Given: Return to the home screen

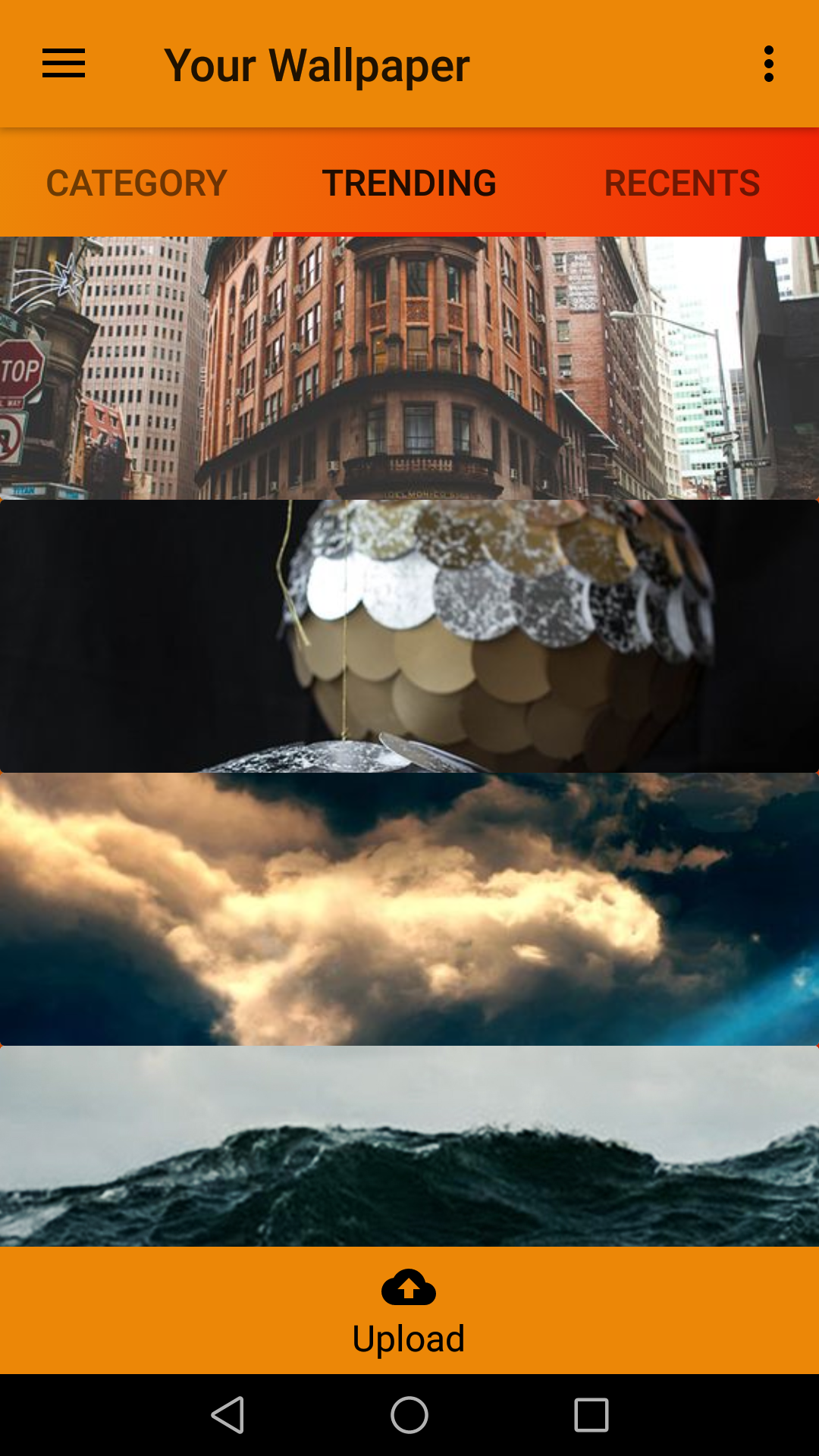Looking at the screenshot, I should (409, 1415).
